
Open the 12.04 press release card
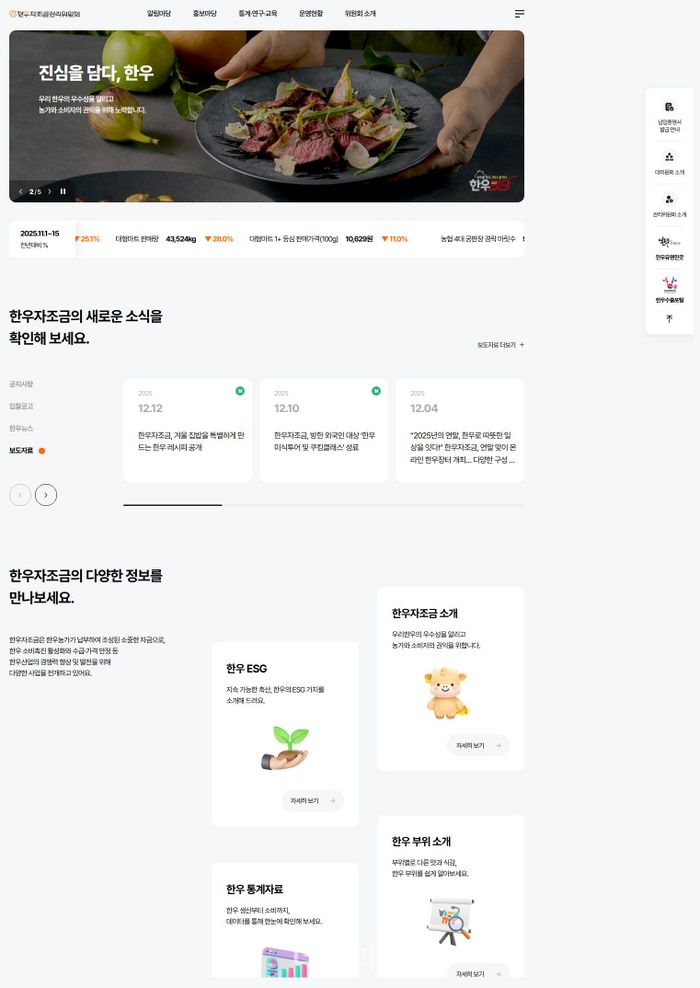click(459, 430)
